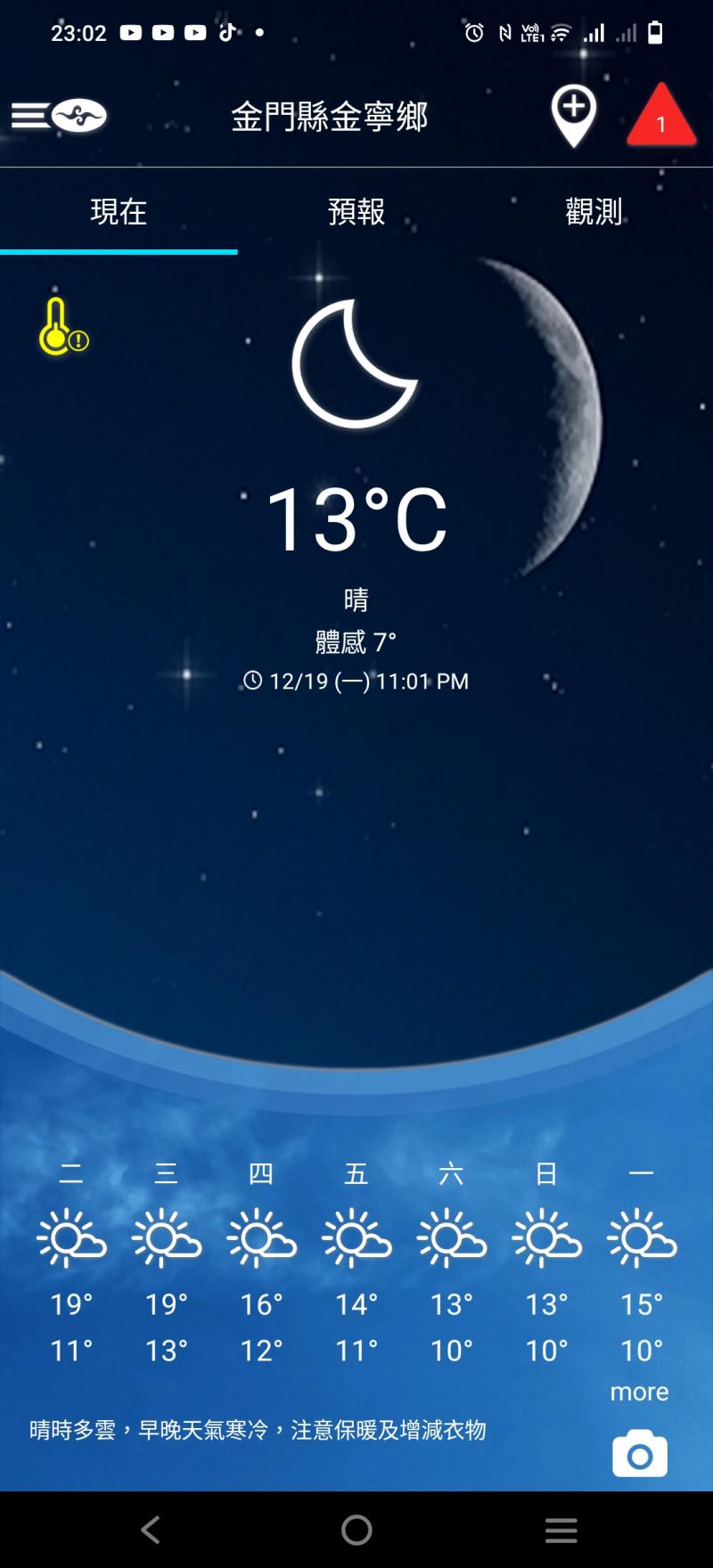Viewport: 713px width, 1568px height.
Task: Open the camera icon
Action: point(639,1454)
